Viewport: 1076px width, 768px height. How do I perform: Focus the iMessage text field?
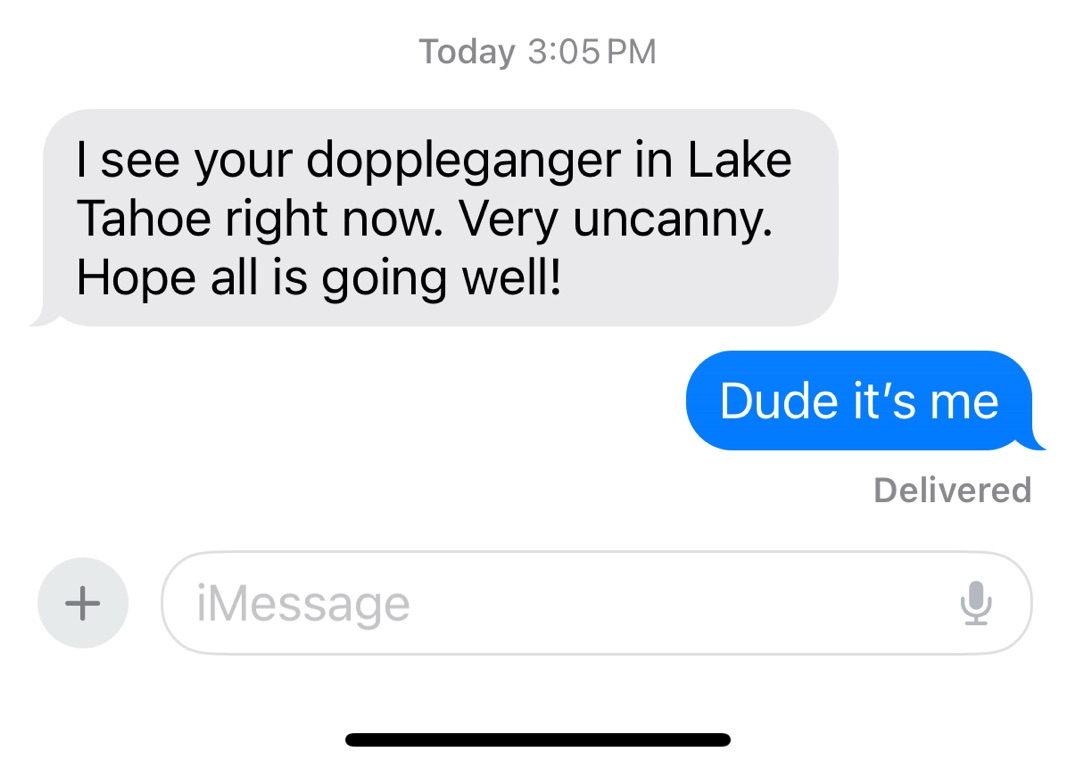(560, 603)
